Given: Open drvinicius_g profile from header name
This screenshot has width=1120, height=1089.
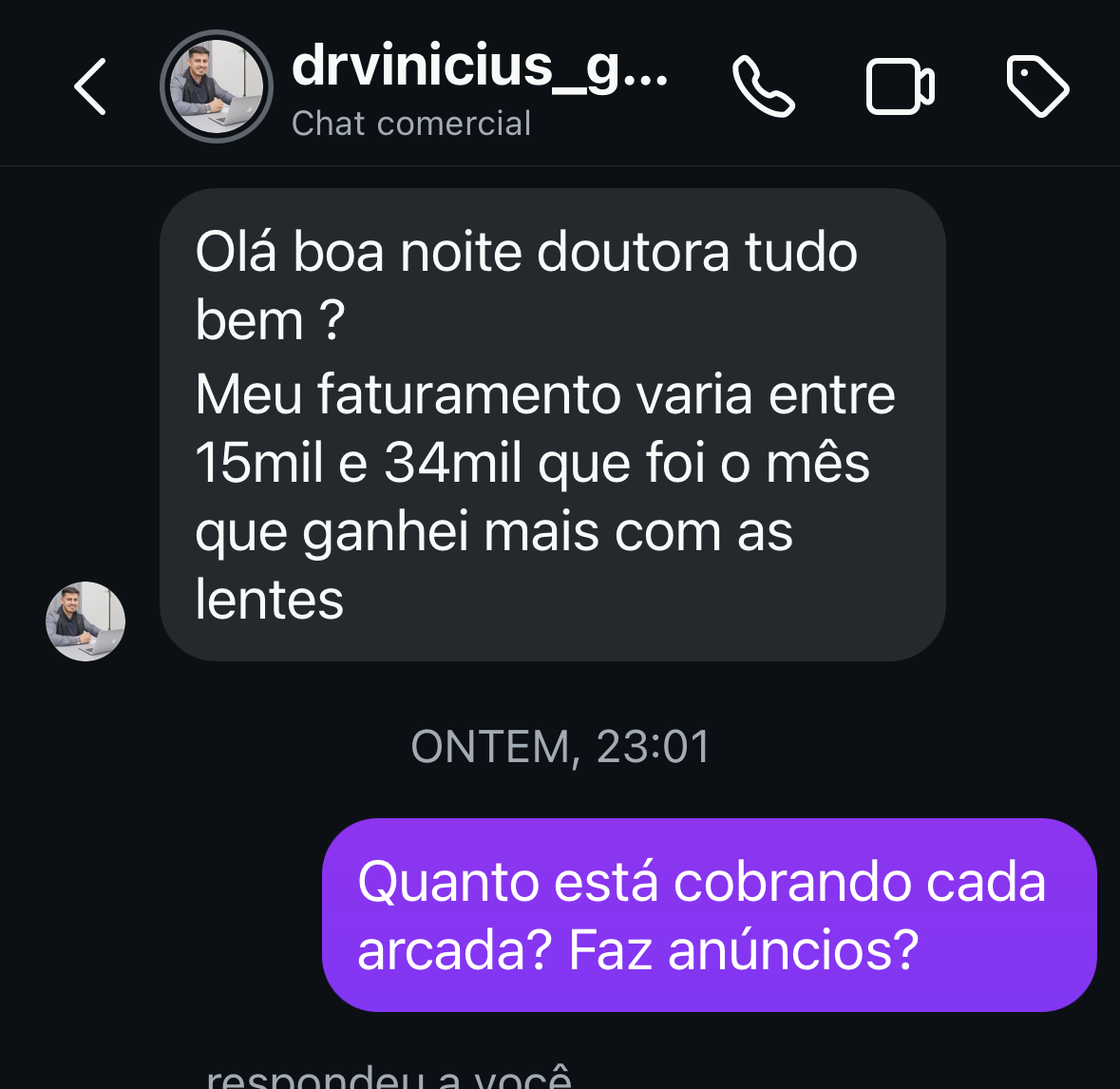Looking at the screenshot, I should pos(480,67).
